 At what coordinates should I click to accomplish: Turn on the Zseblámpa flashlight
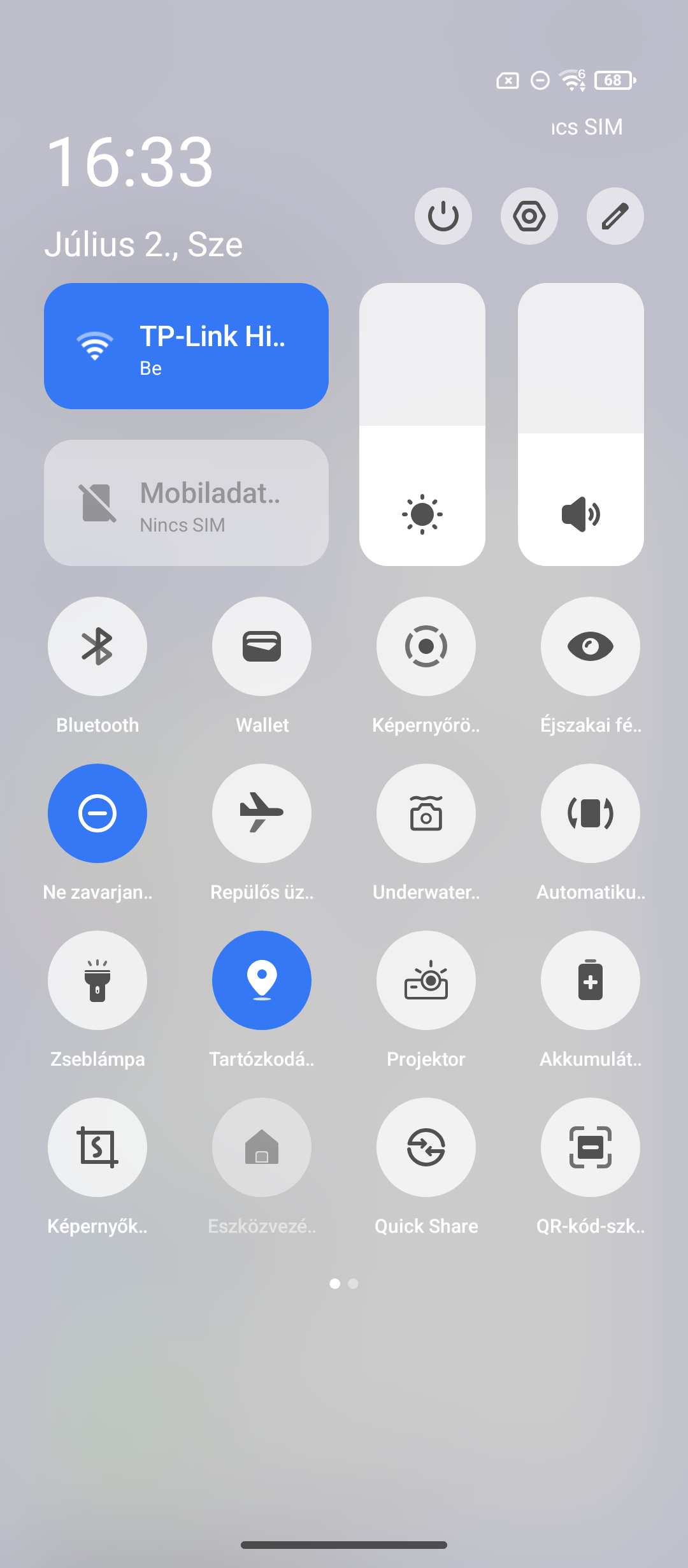pyautogui.click(x=97, y=980)
